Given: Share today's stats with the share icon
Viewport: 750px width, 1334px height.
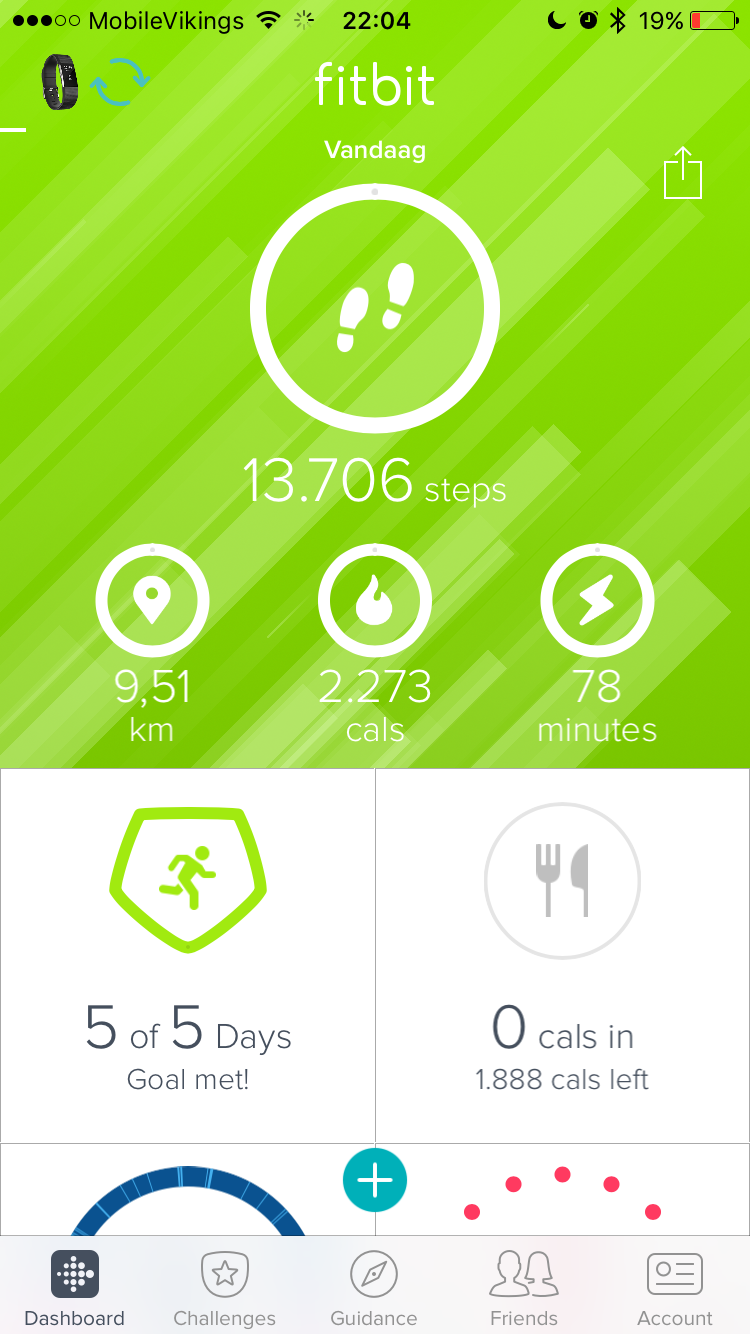Looking at the screenshot, I should click(684, 174).
